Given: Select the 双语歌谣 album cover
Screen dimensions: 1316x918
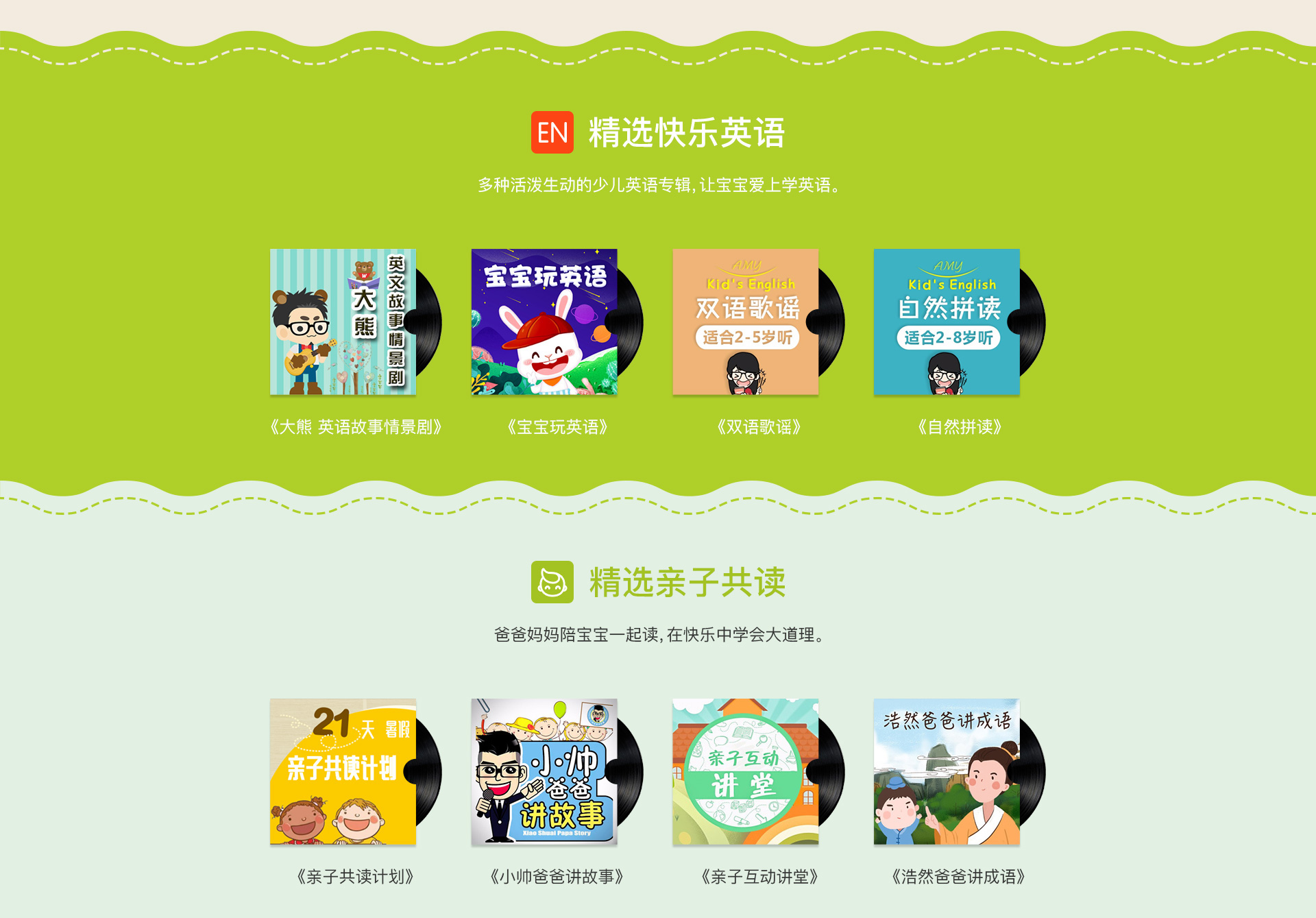Looking at the screenshot, I should [x=746, y=322].
